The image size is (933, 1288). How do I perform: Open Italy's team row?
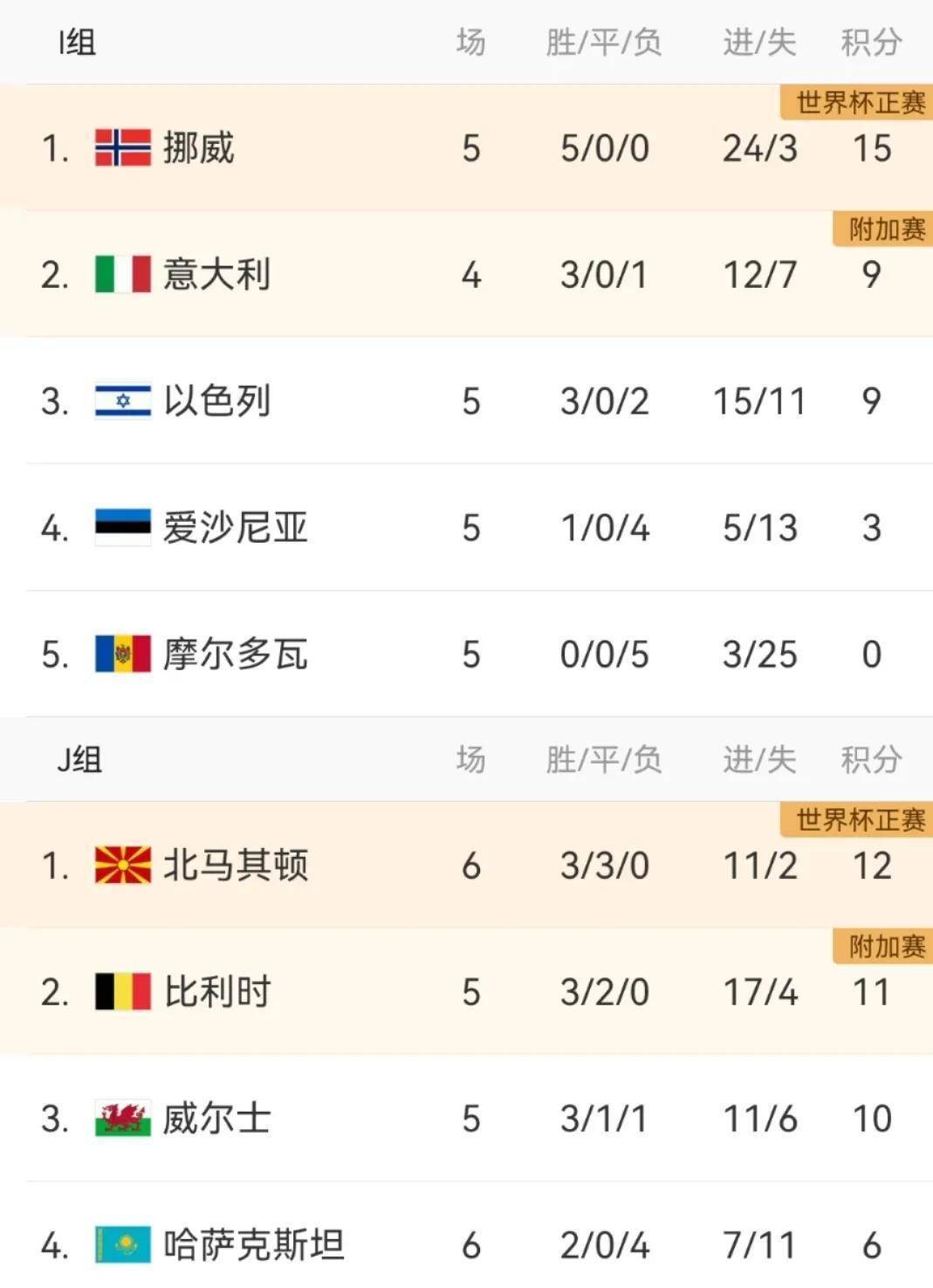[216, 275]
